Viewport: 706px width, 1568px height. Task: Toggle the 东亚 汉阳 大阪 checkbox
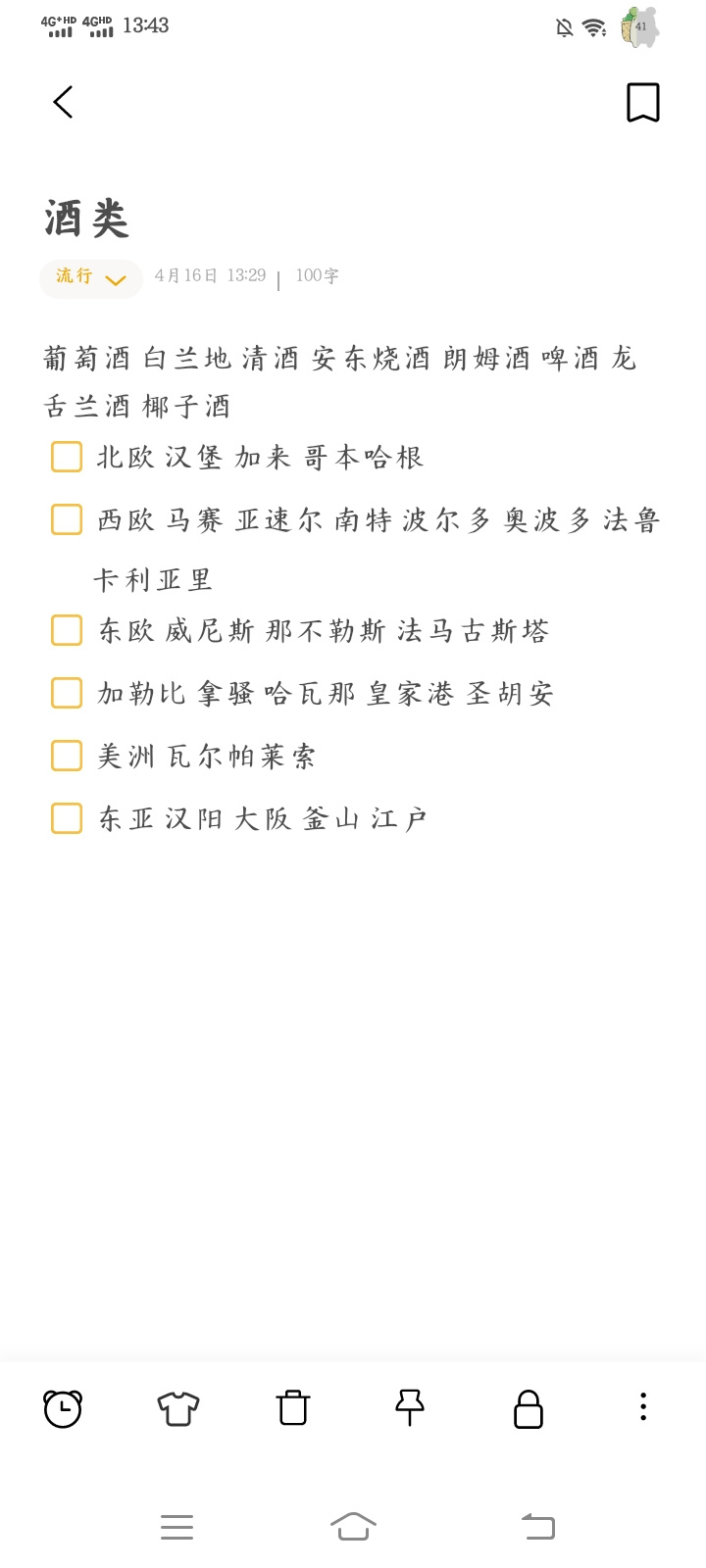tap(67, 818)
